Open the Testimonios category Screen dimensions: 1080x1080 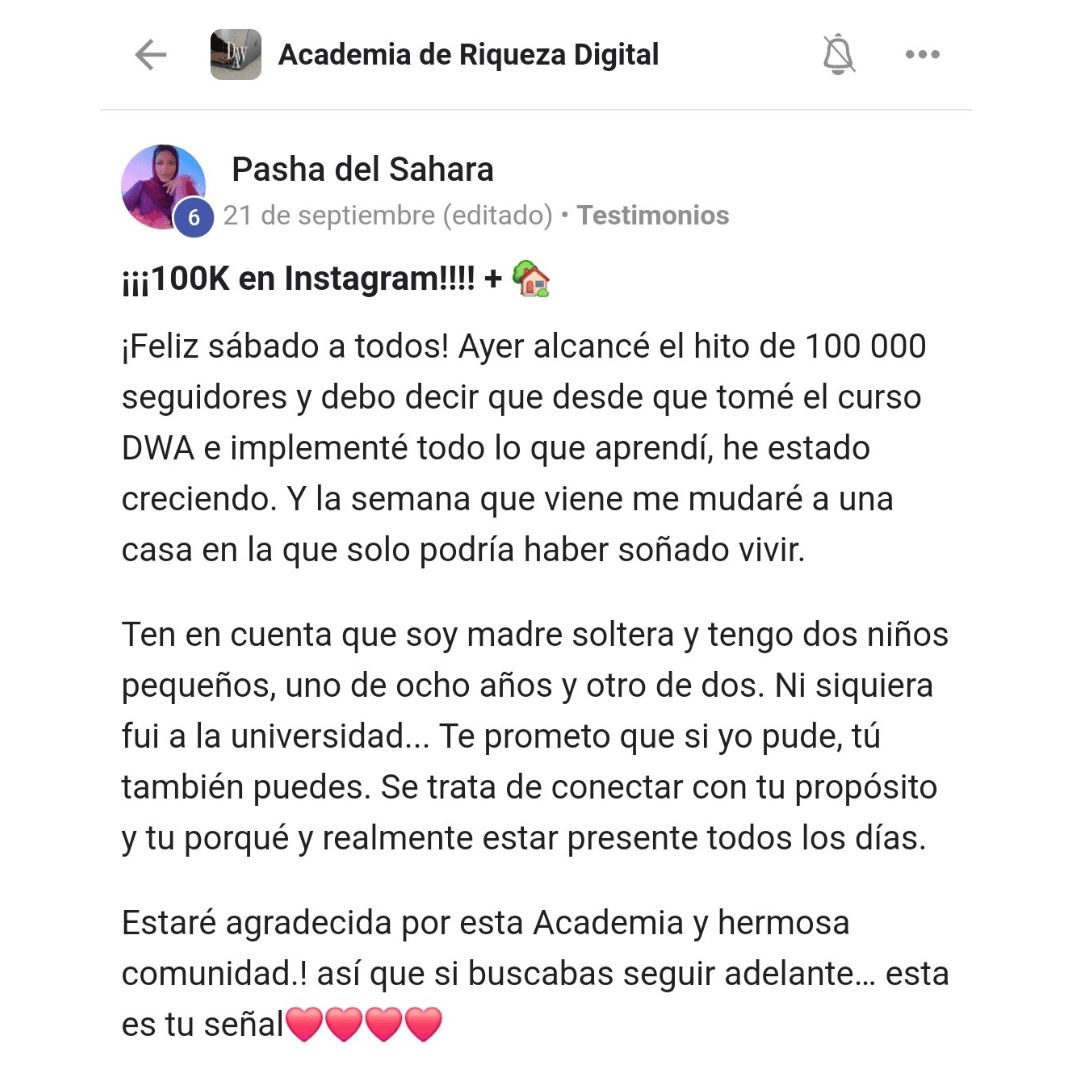tap(653, 215)
